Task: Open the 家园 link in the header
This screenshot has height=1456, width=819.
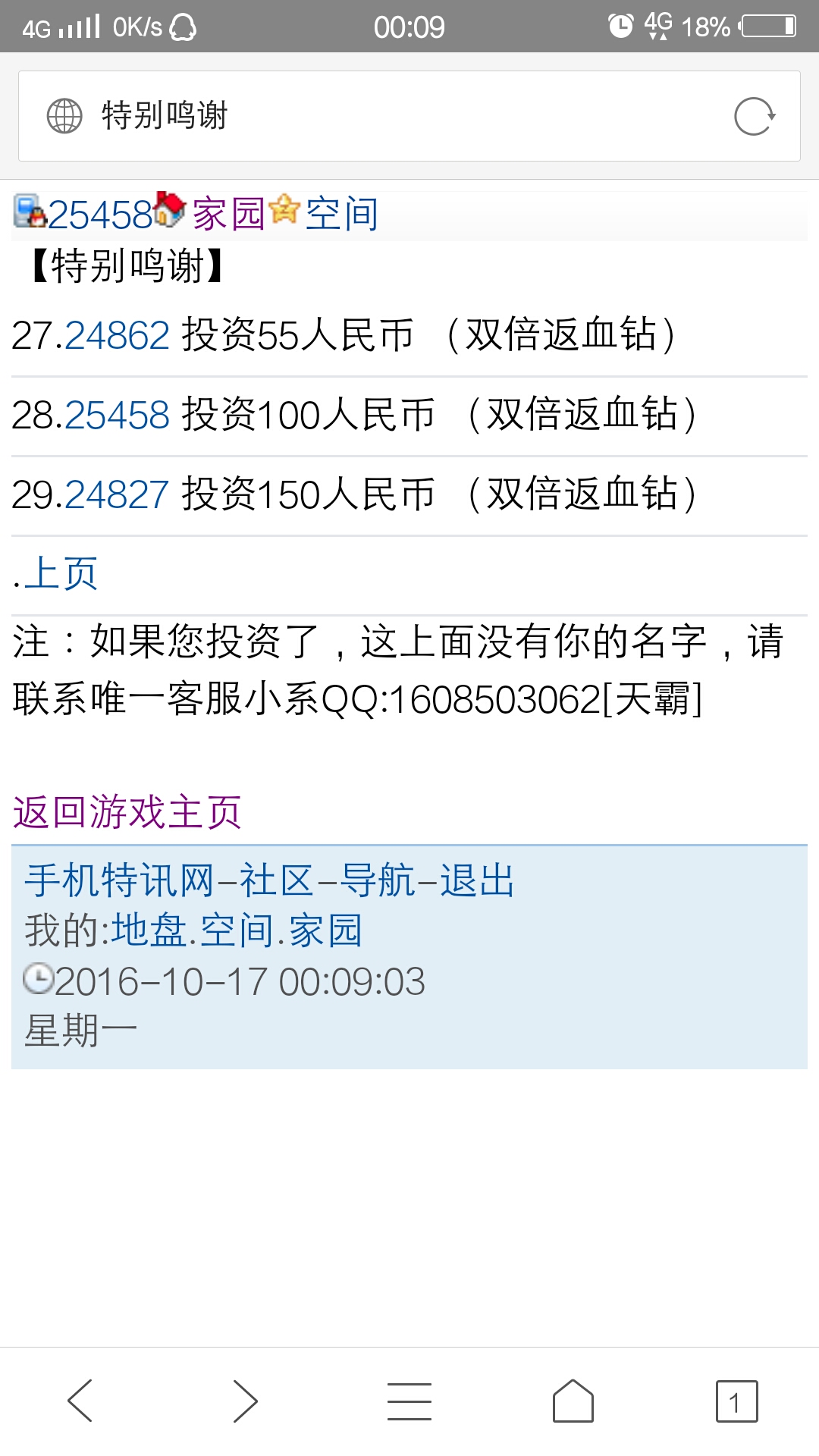Action: [x=227, y=214]
